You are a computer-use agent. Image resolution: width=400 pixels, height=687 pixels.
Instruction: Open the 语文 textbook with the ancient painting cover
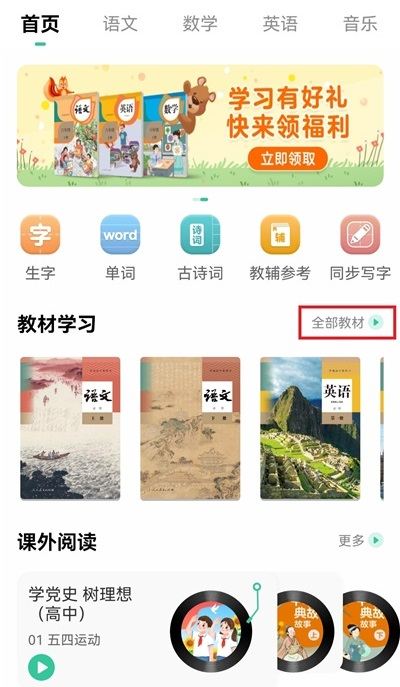tap(190, 428)
